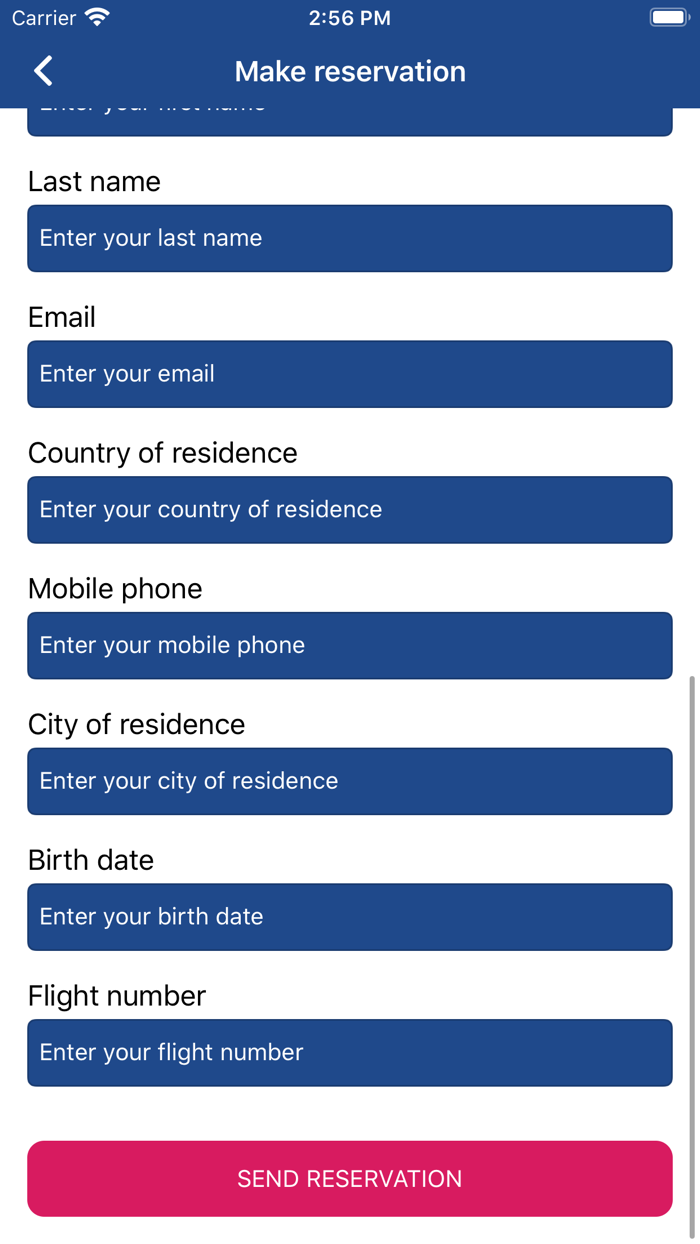This screenshot has height=1244, width=700.
Task: Go back from Make reservation
Action: (x=43, y=71)
